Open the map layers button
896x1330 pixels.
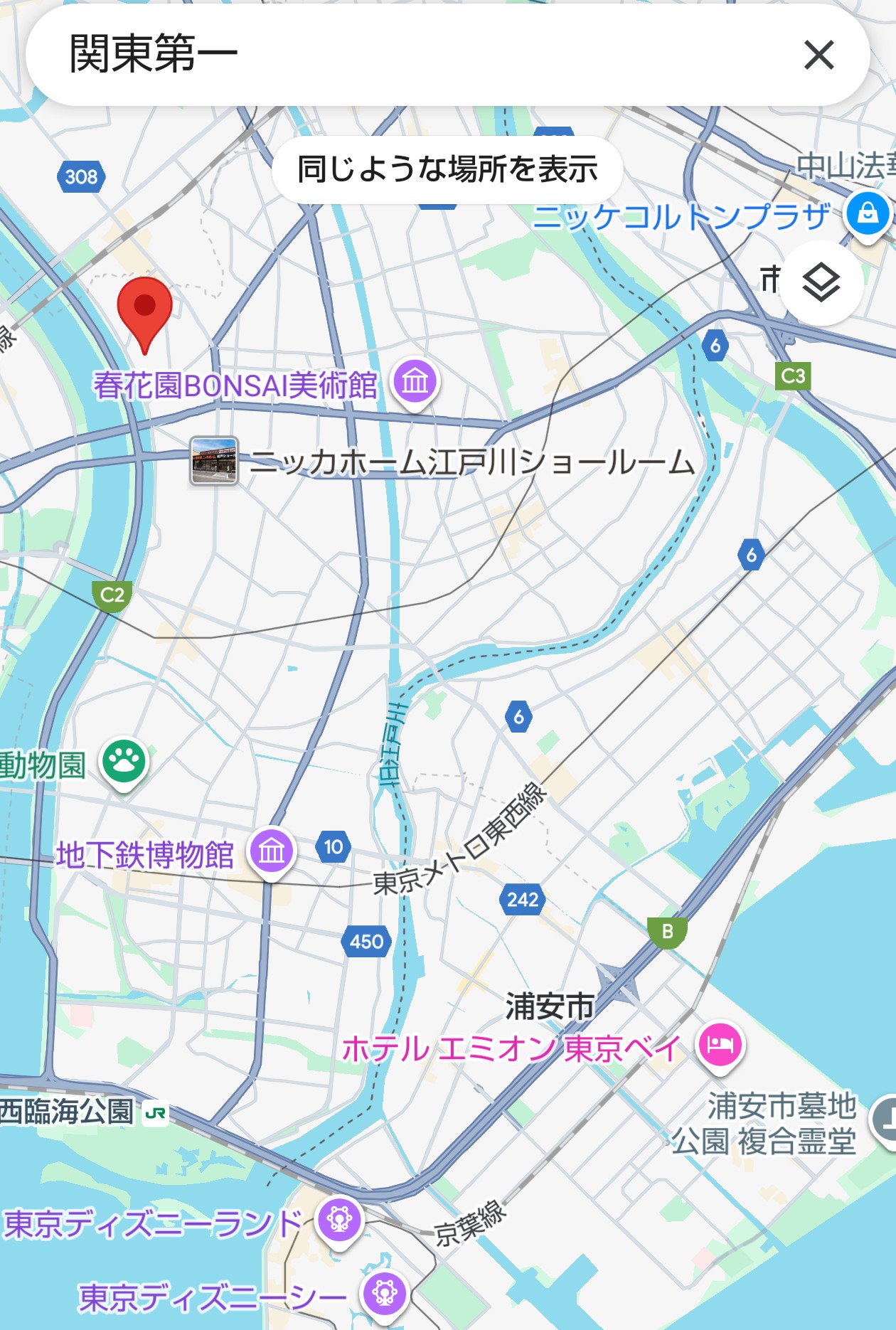coord(821,283)
